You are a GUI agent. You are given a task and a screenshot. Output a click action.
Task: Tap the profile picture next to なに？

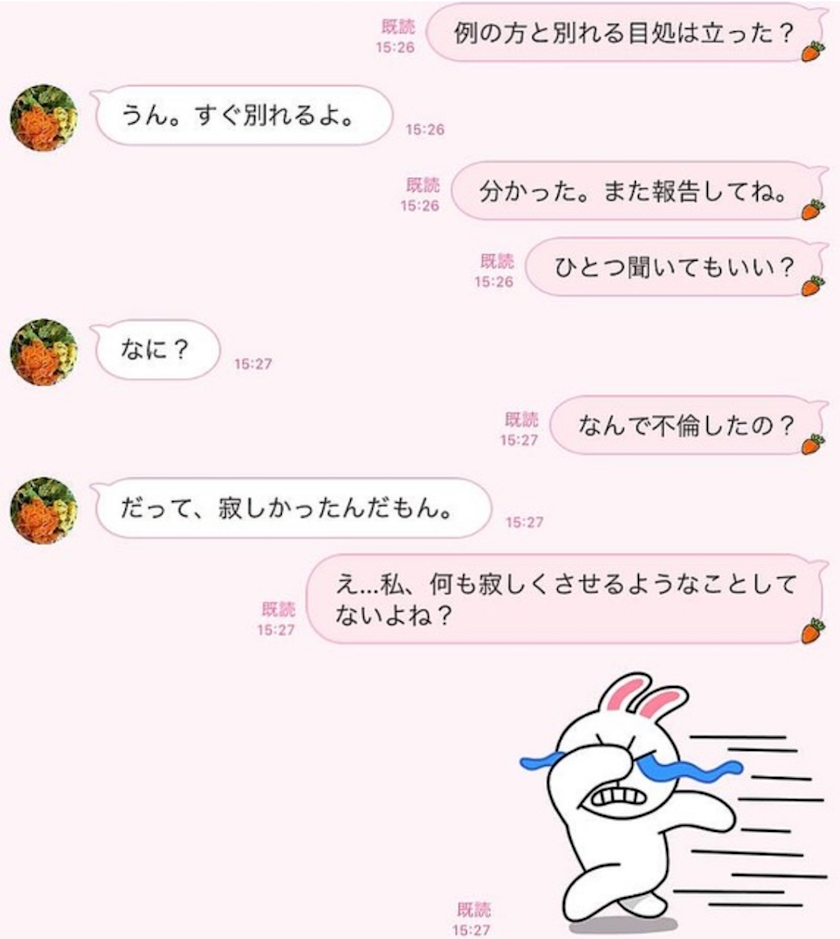(x=44, y=352)
